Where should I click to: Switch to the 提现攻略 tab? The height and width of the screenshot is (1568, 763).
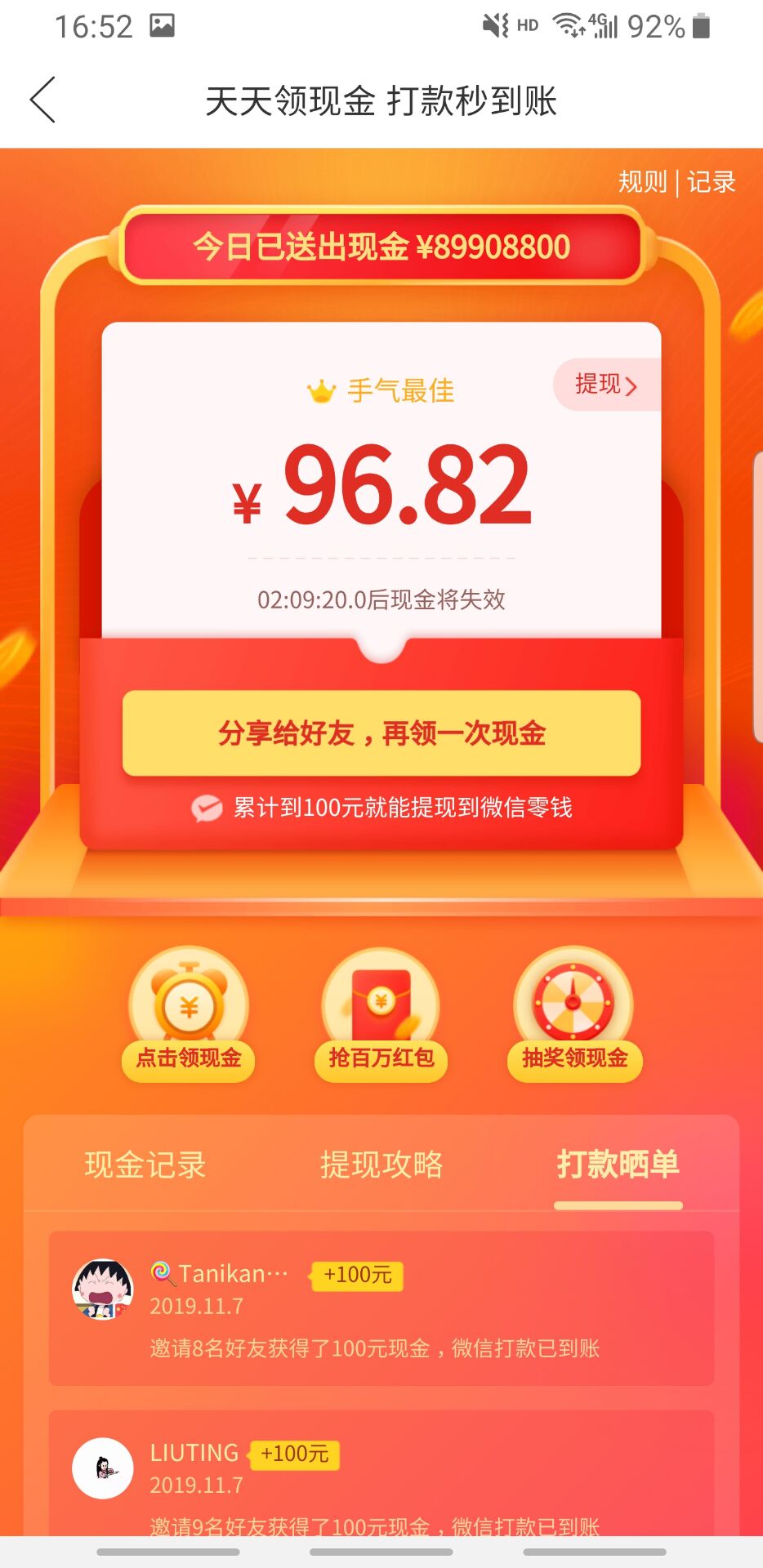(381, 1165)
